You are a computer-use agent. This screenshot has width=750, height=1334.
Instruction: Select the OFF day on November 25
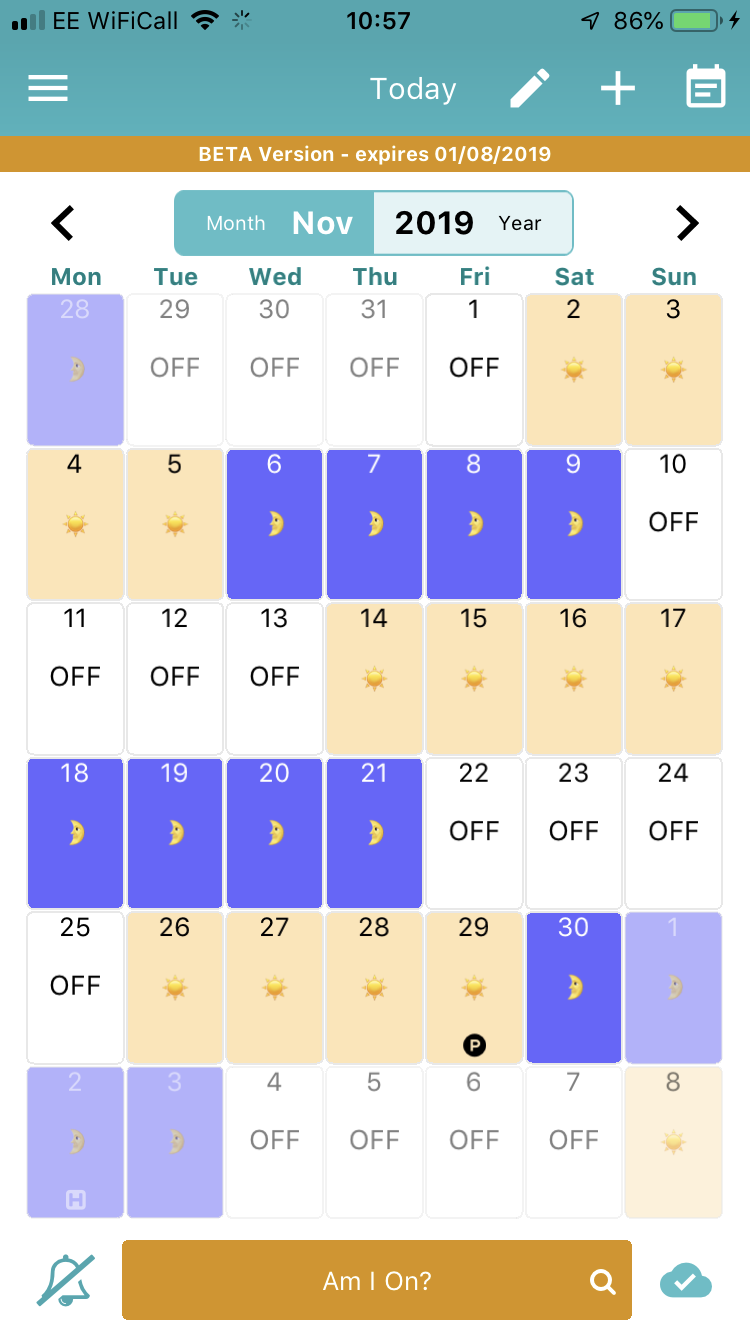(75, 987)
